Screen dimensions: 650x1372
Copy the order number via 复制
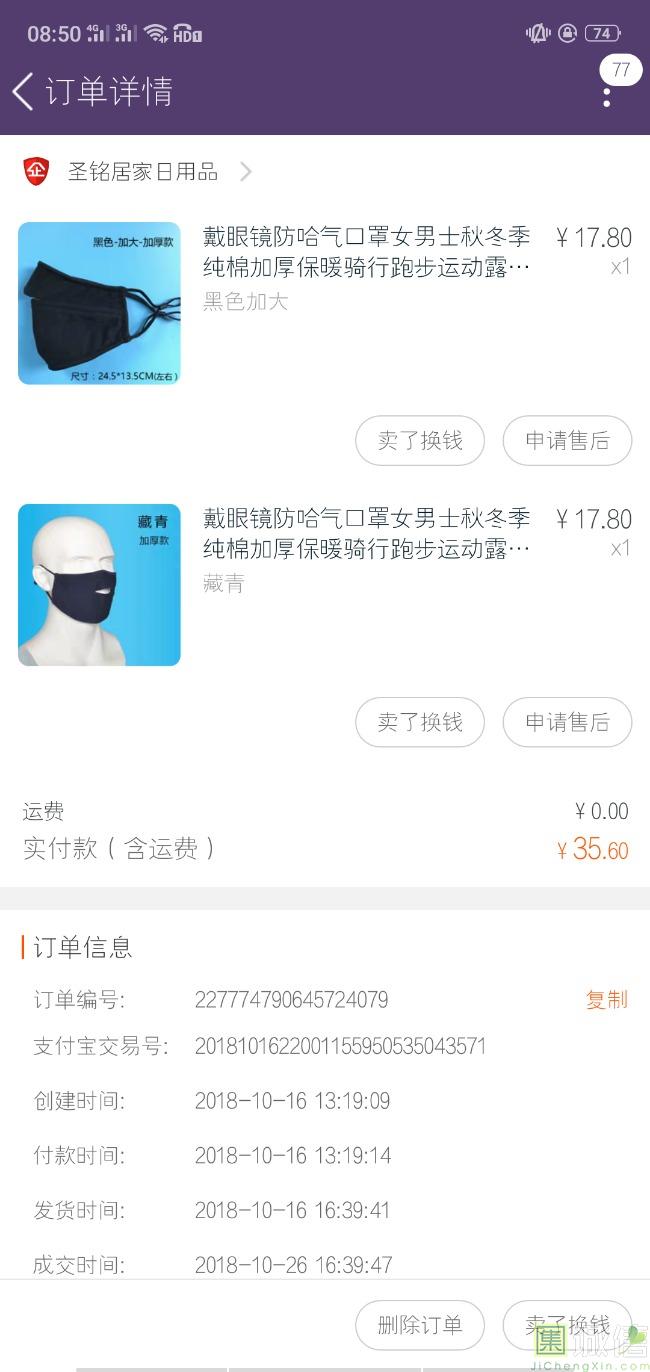pyautogui.click(x=606, y=999)
